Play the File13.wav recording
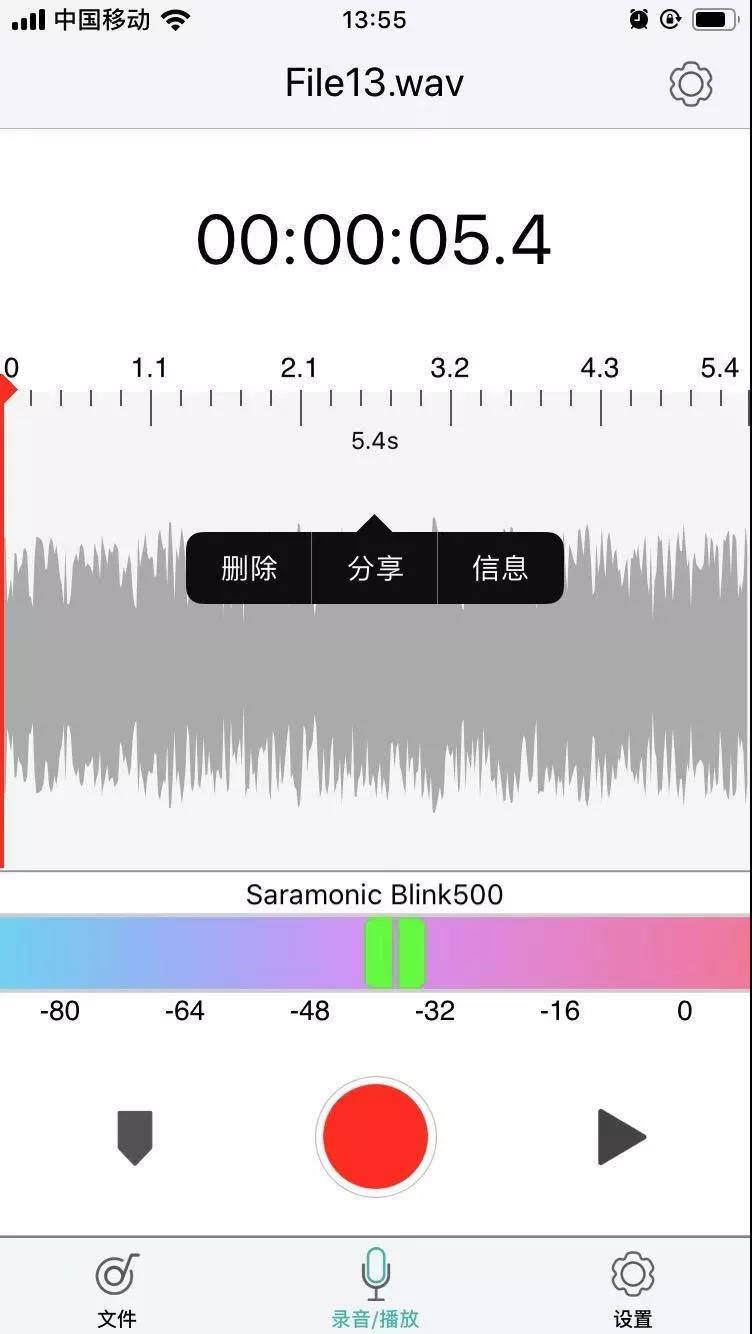Image resolution: width=752 pixels, height=1334 pixels. point(621,1137)
